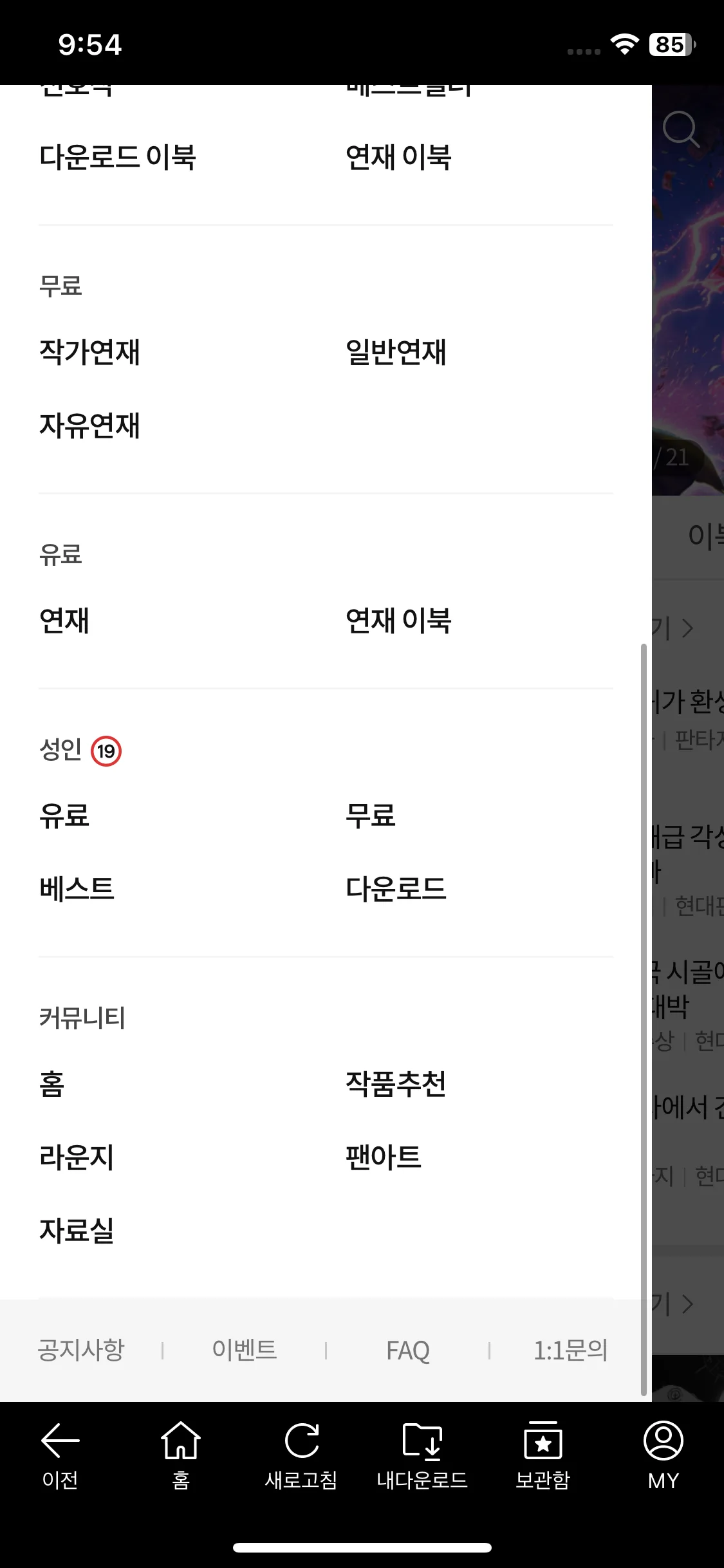The image size is (724, 1568).
Task: Open 연재 under 유료 section
Action: [x=64, y=621]
